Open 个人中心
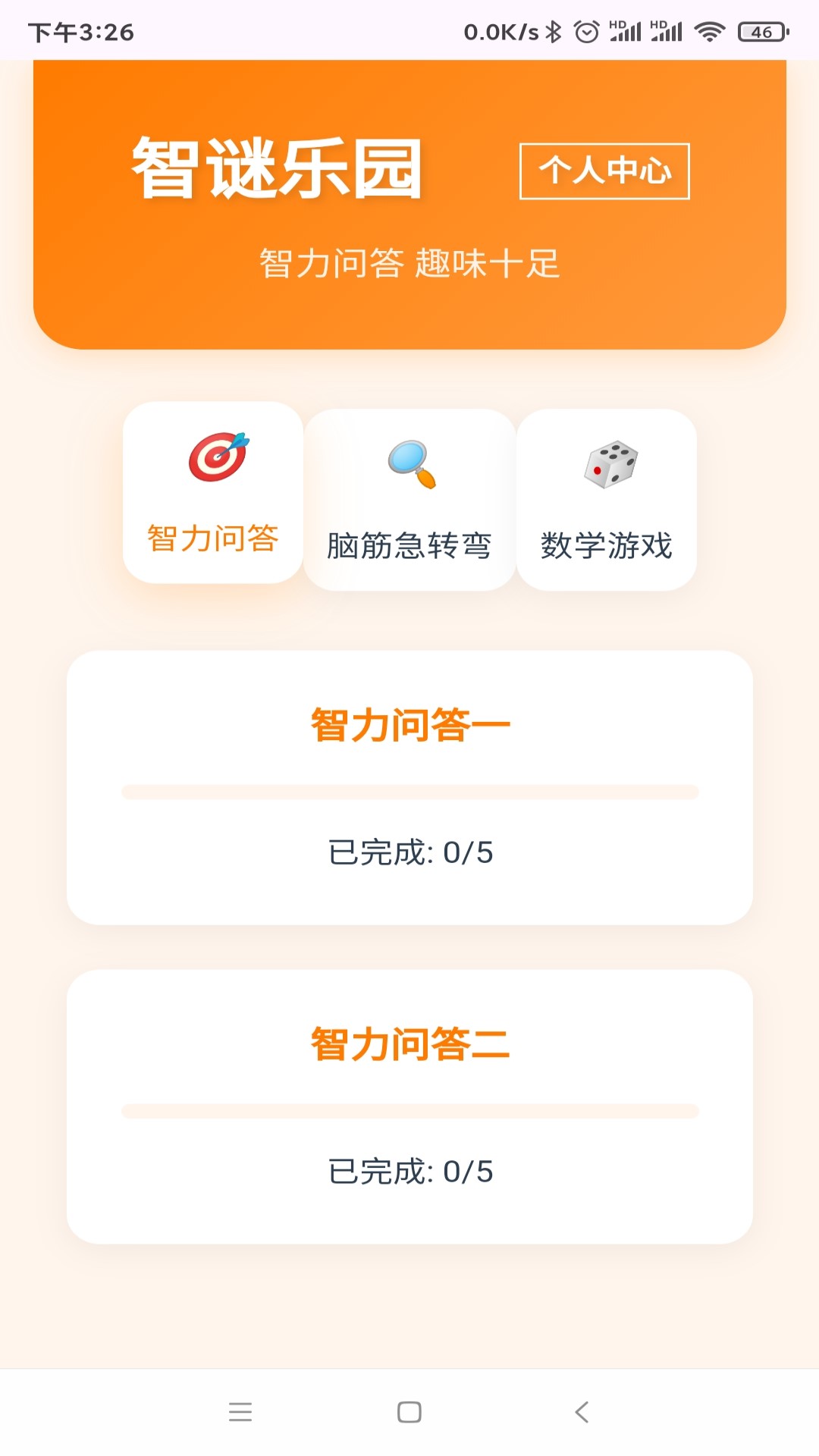 pyautogui.click(x=604, y=172)
